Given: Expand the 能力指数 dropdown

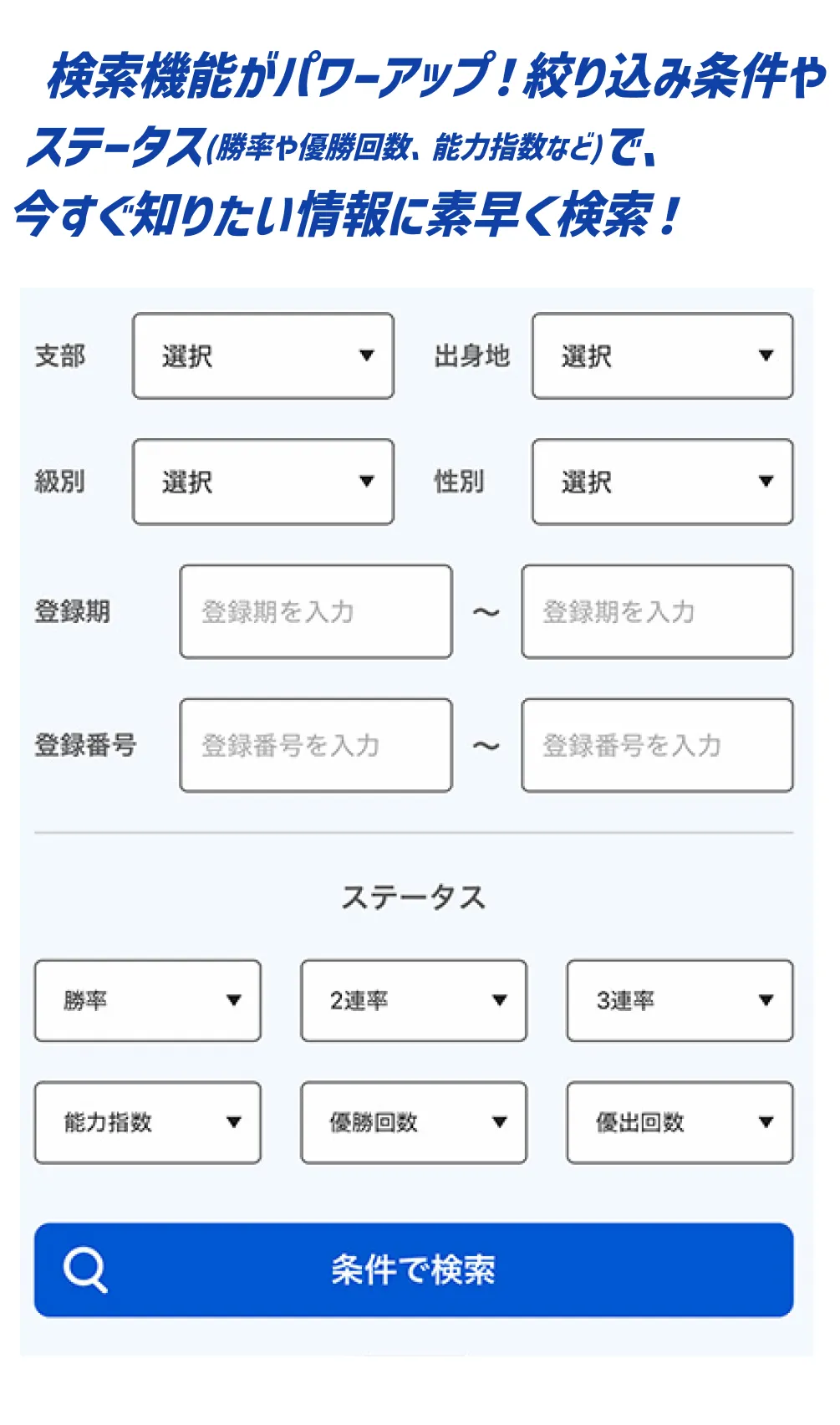Looking at the screenshot, I should 147,1122.
